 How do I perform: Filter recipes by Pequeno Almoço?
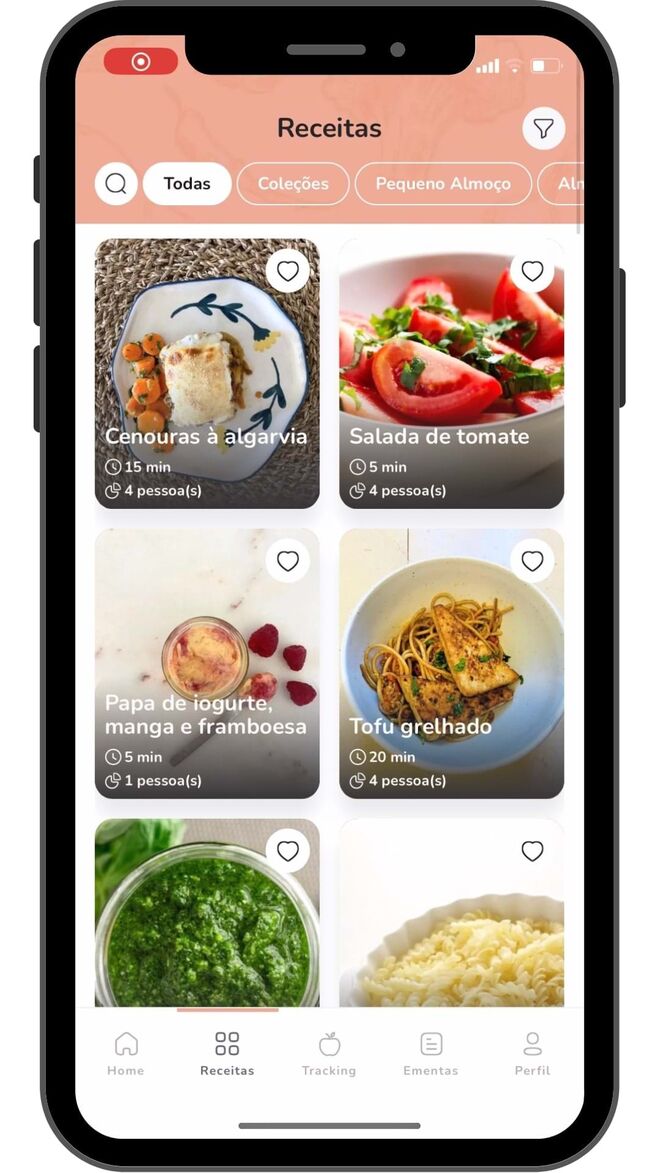443,184
